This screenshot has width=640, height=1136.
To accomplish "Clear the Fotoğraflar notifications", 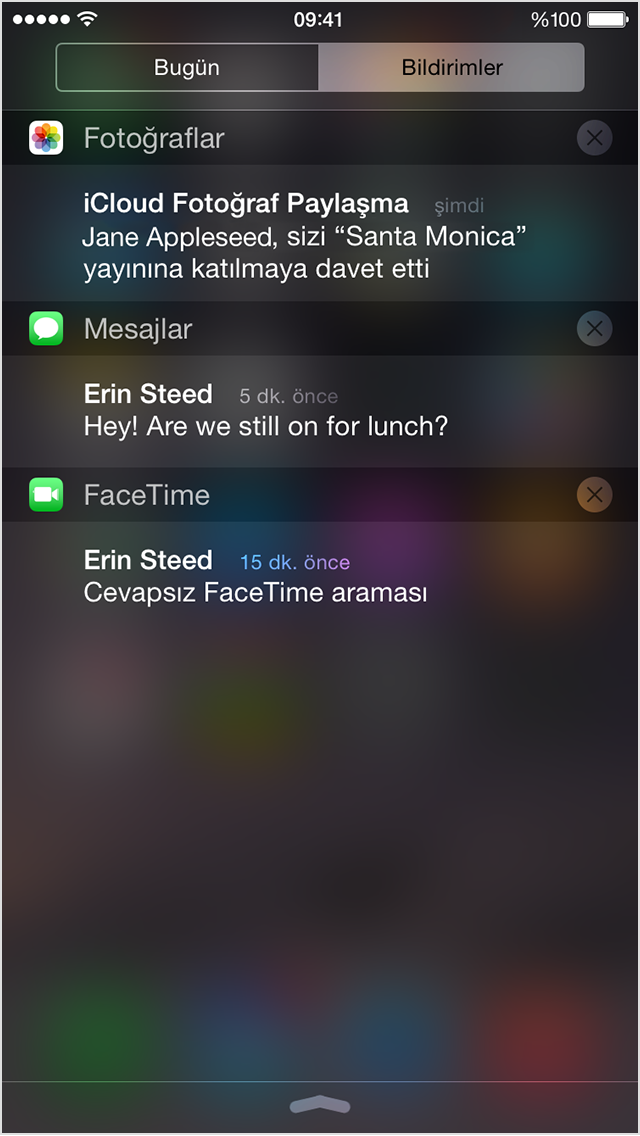I will [594, 138].
